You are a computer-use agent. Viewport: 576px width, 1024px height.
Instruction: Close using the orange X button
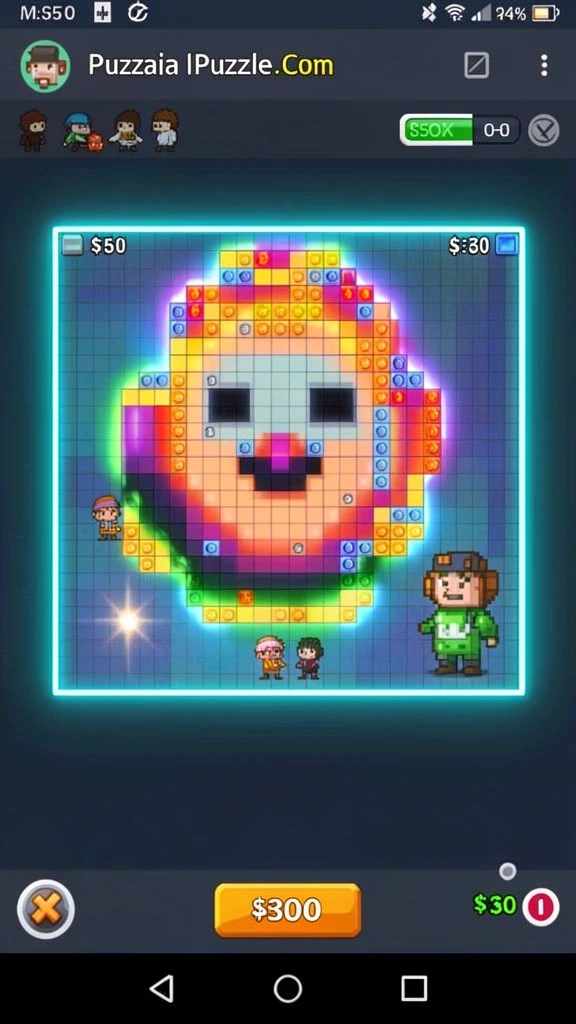click(46, 908)
